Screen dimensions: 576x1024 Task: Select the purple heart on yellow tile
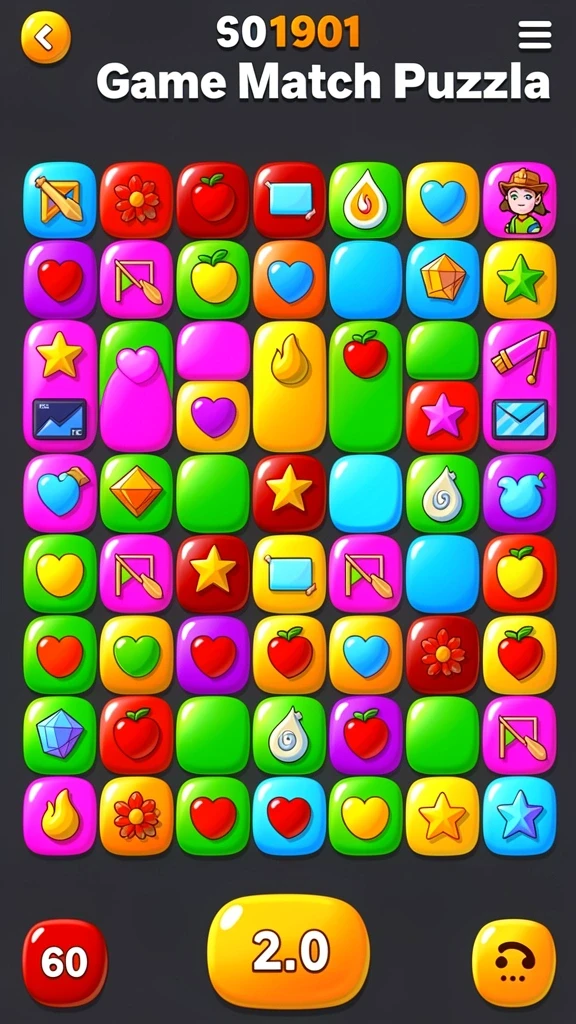point(213,416)
